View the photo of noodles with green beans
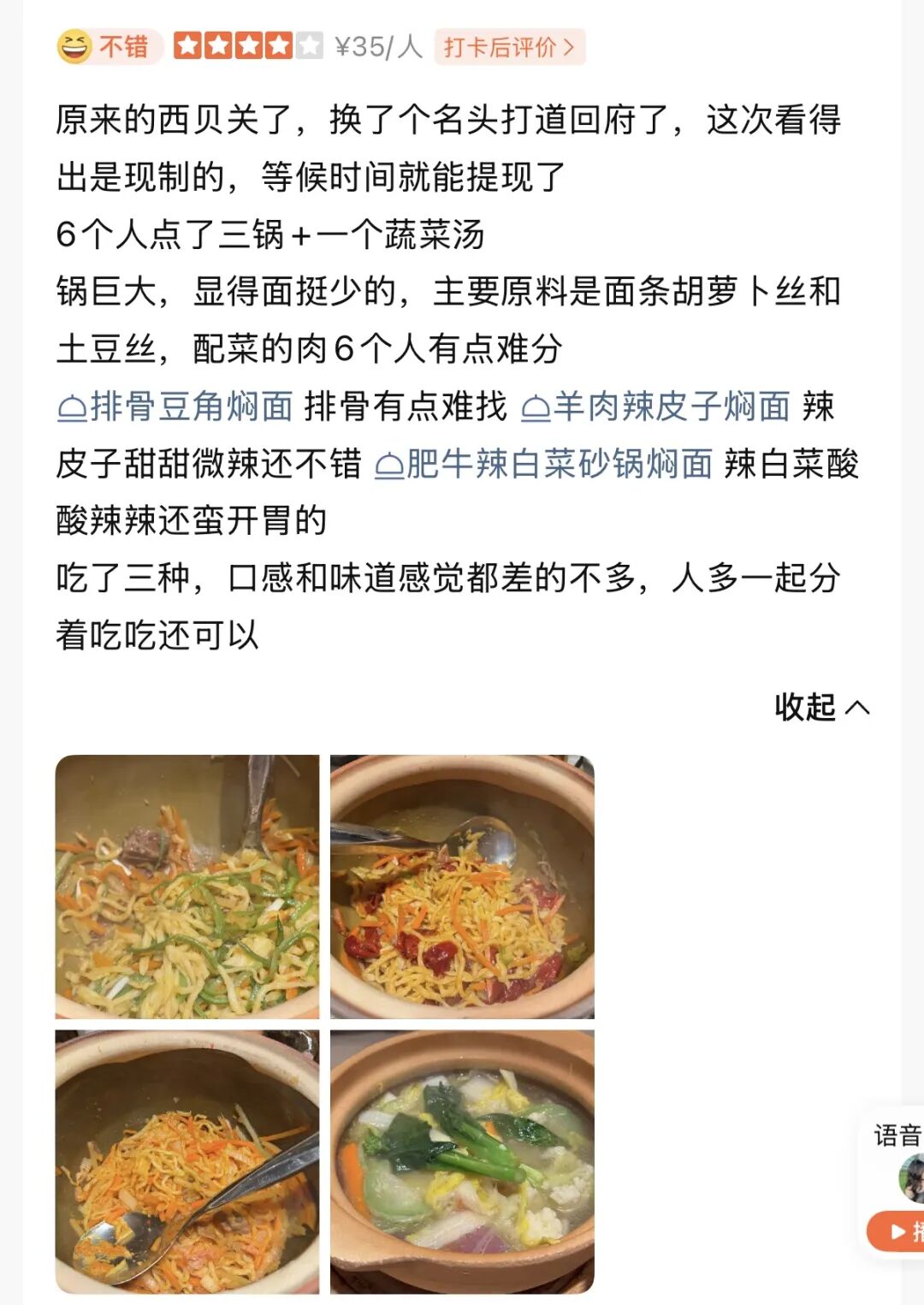The height and width of the screenshot is (1305, 924). point(187,887)
